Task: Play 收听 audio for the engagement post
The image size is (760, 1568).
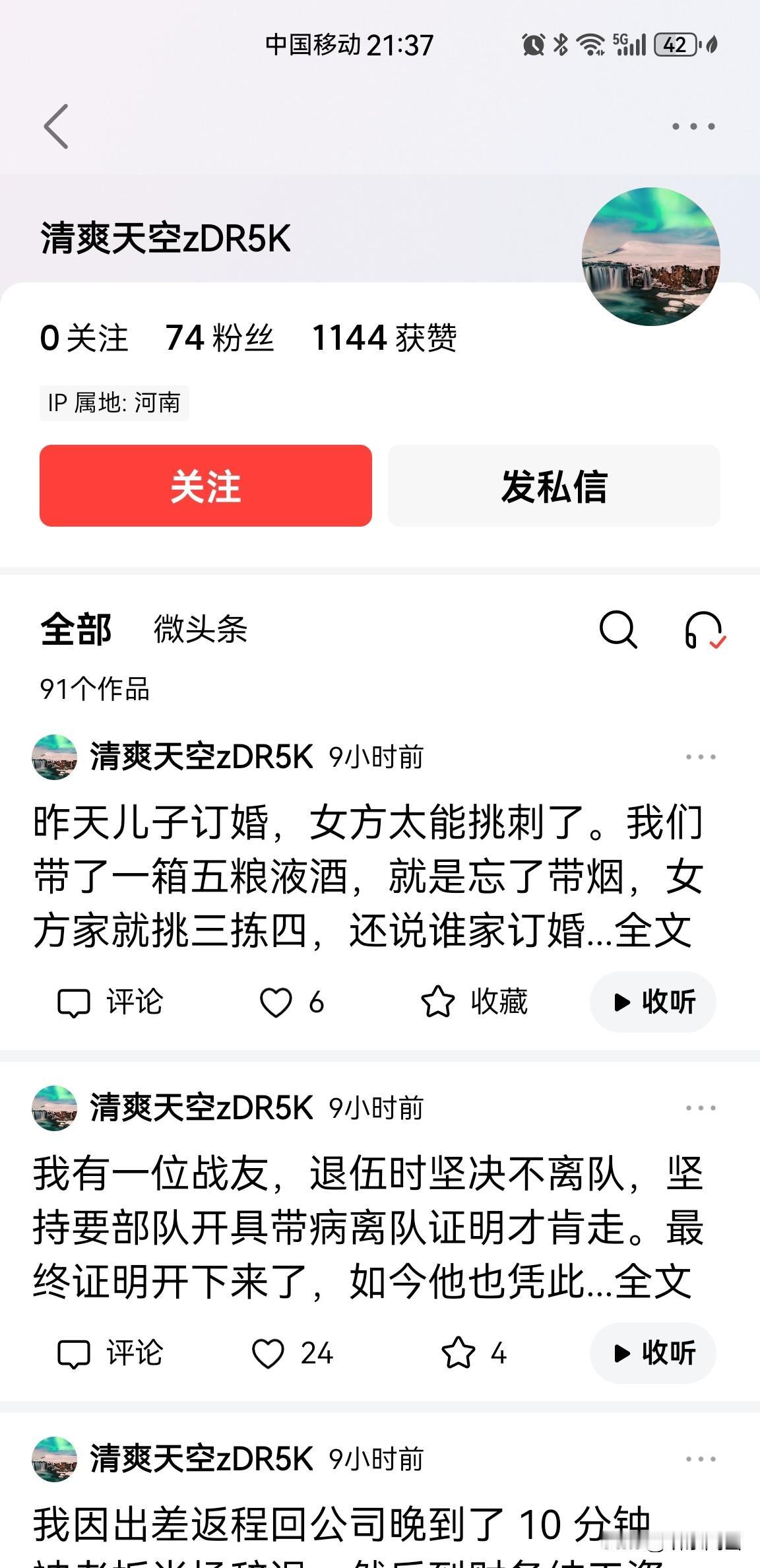Action: [x=652, y=1002]
